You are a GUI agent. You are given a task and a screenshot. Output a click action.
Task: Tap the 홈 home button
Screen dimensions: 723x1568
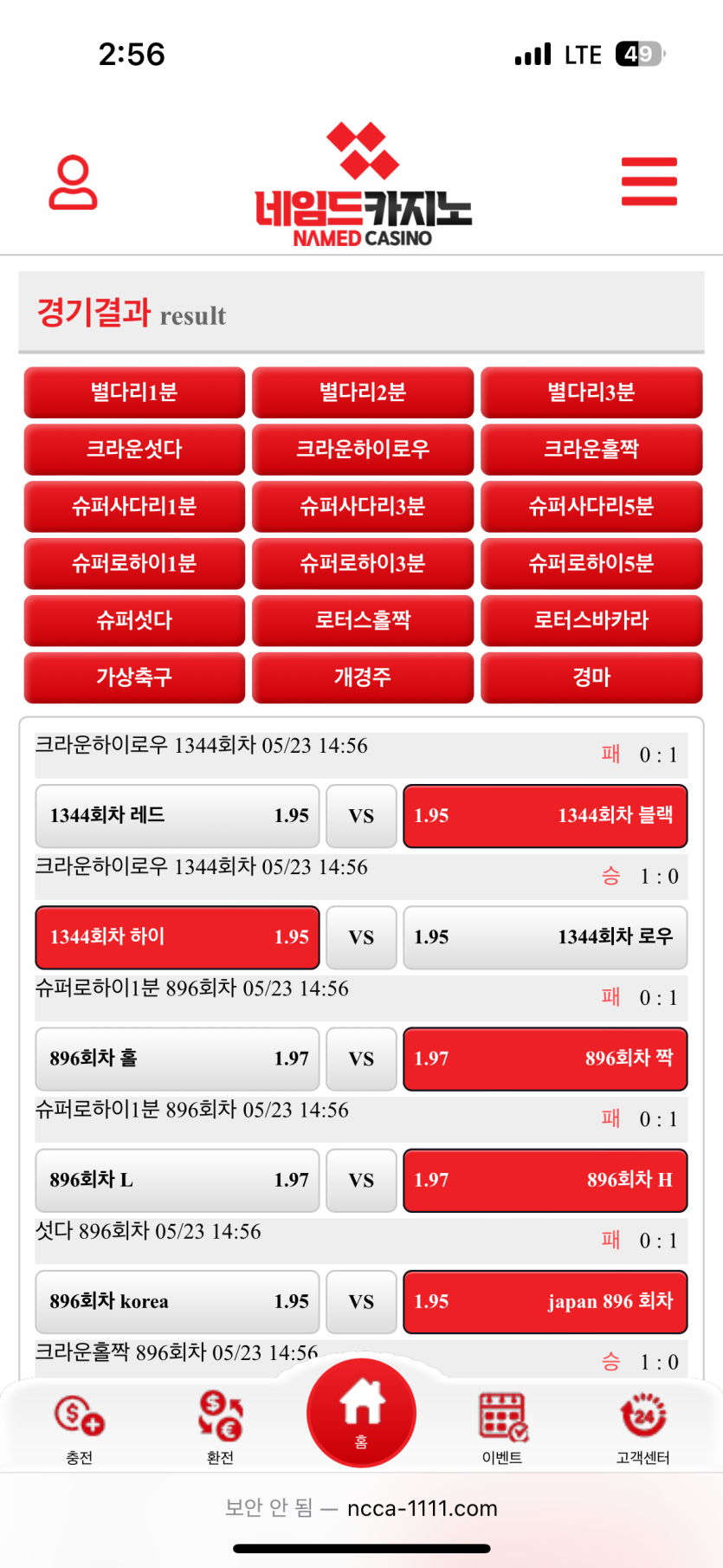pos(361,1413)
